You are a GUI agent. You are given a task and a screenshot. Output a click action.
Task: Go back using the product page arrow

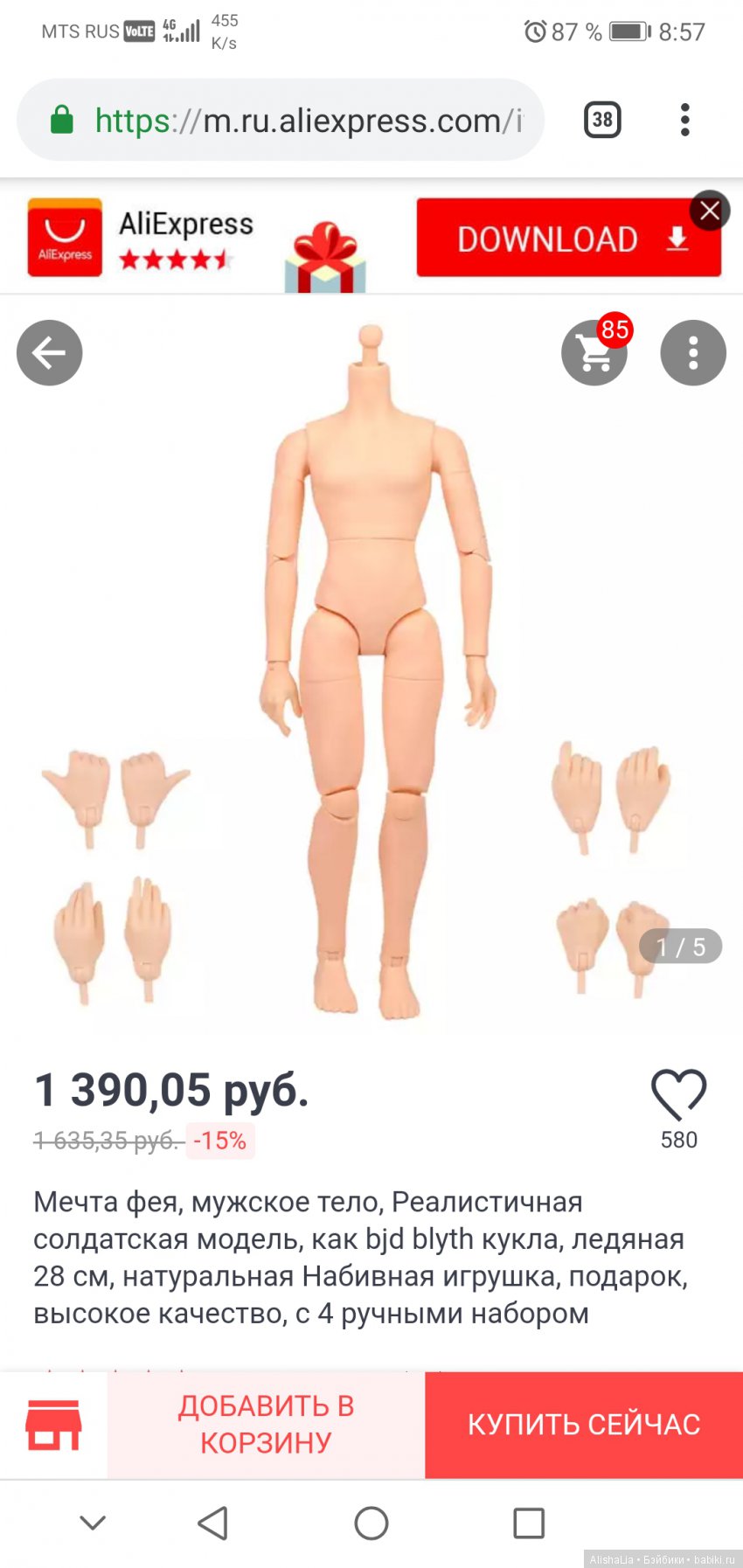49,353
